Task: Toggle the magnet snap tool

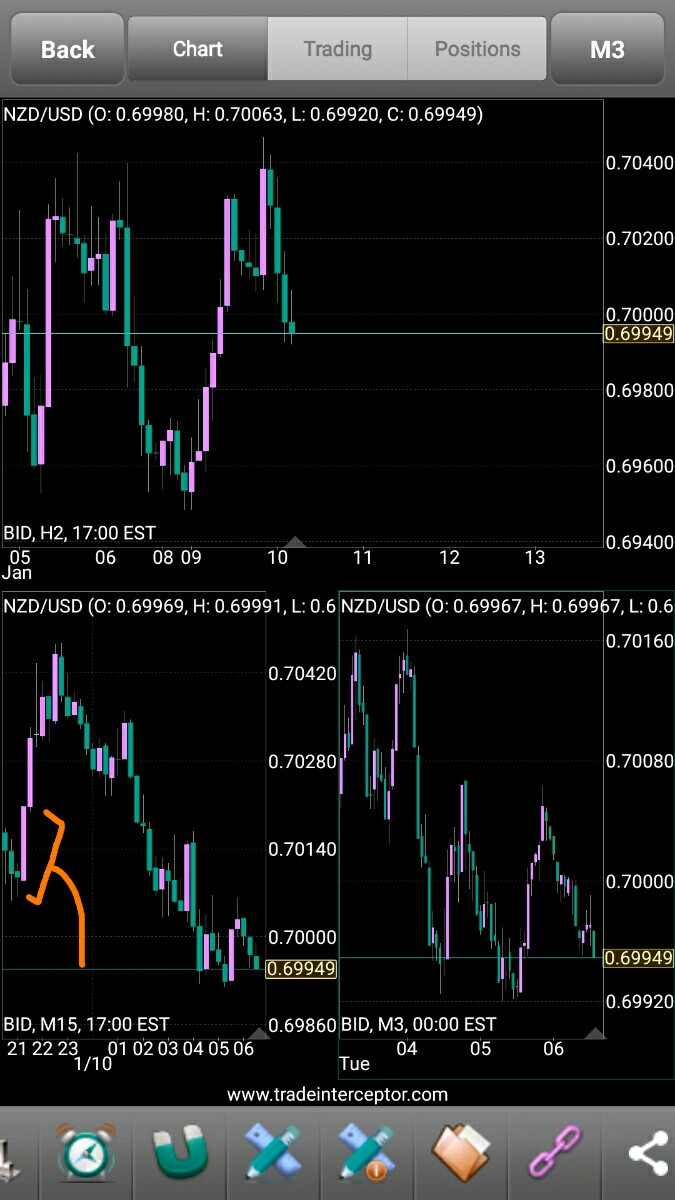Action: point(181,1153)
